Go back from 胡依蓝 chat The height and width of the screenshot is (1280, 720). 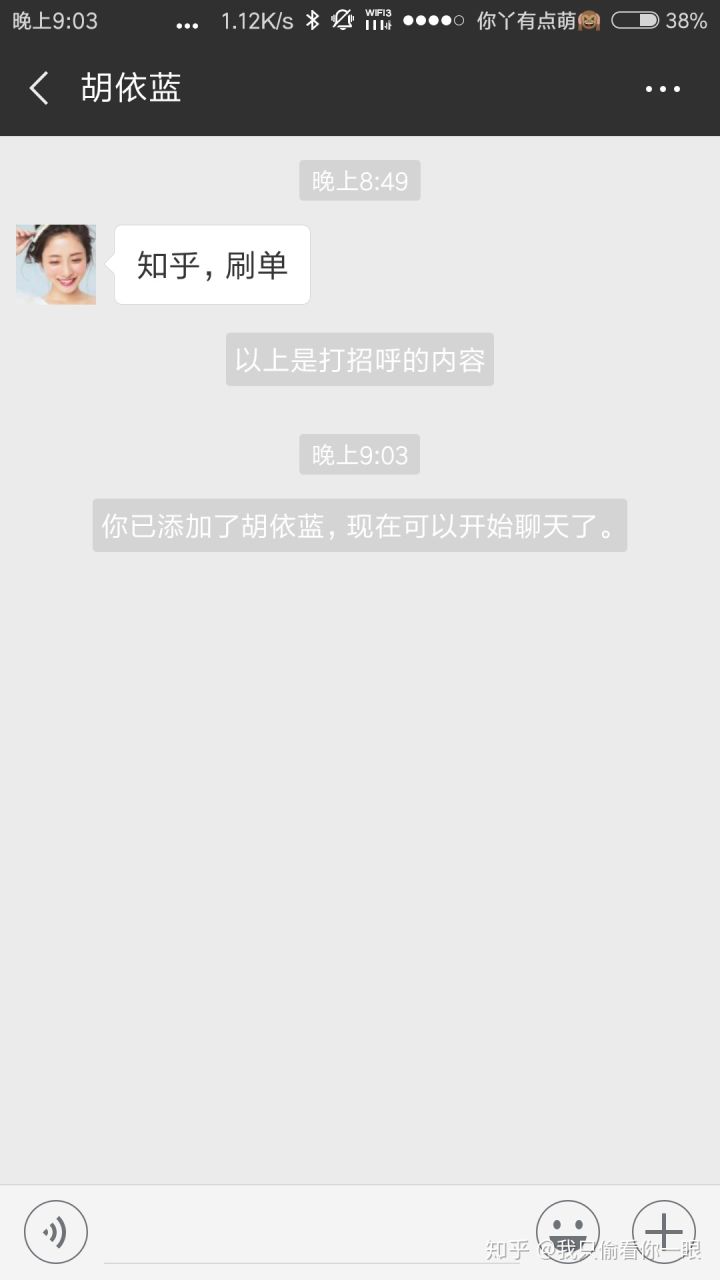tap(39, 88)
